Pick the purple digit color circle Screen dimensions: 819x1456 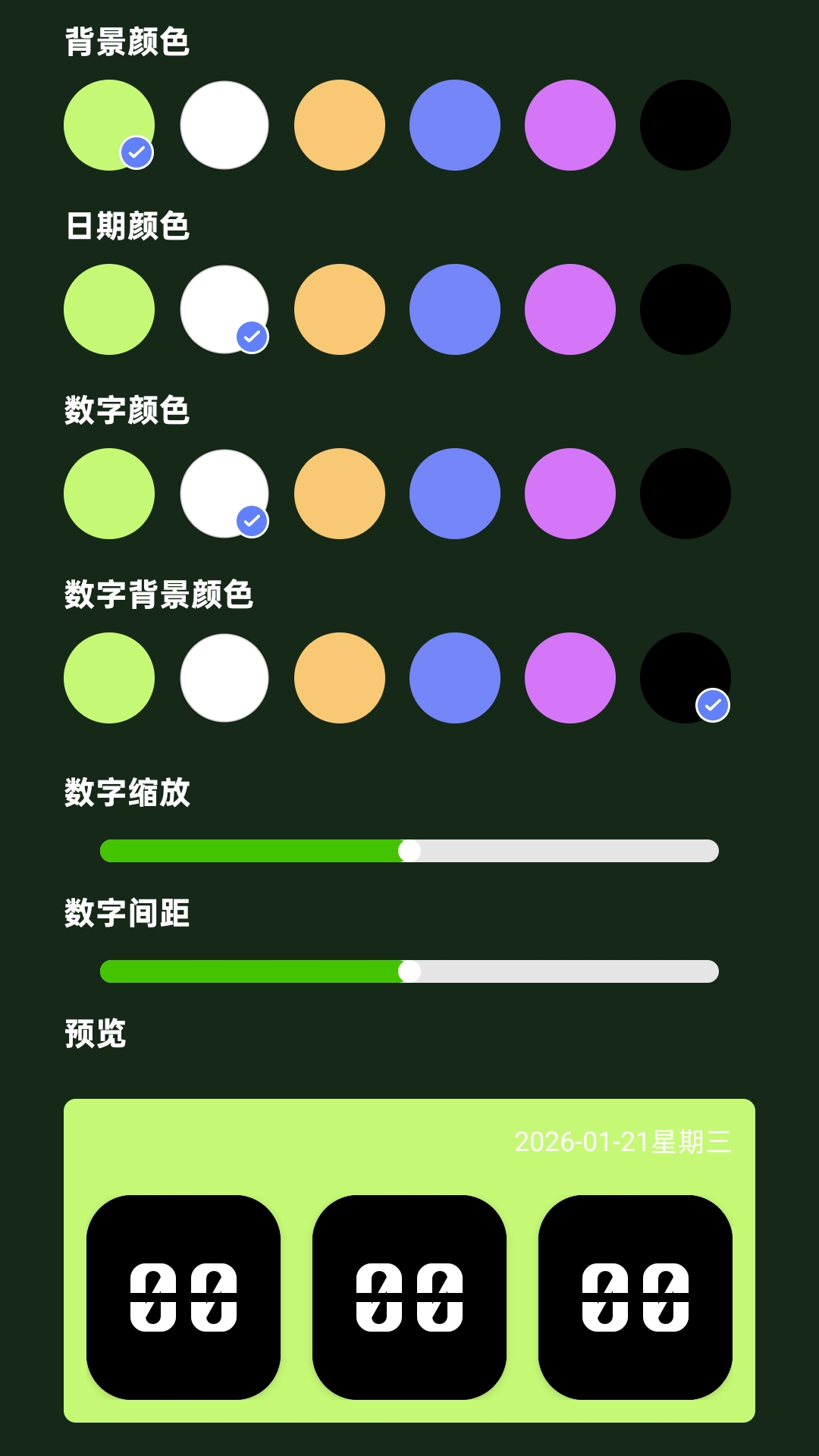click(x=570, y=494)
